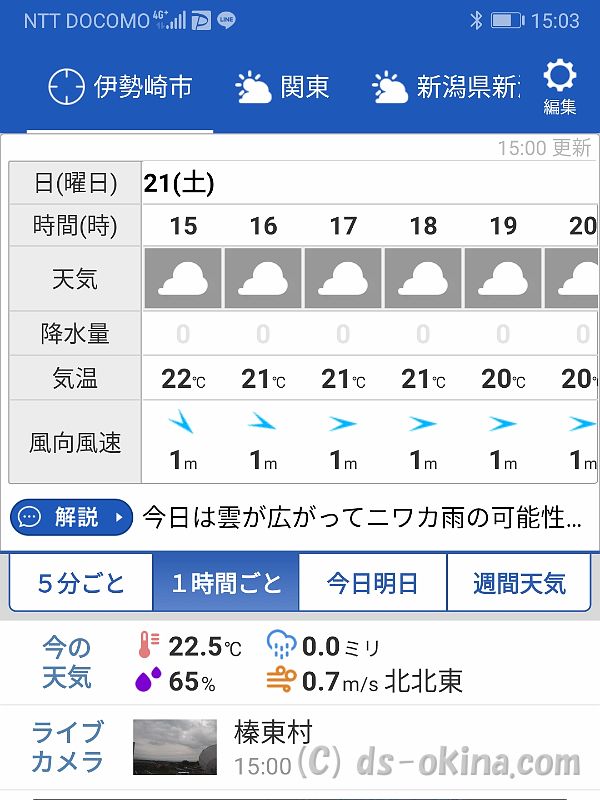This screenshot has width=600, height=800.
Task: Switch to the 5分ごと forecast
Action: pos(81,583)
